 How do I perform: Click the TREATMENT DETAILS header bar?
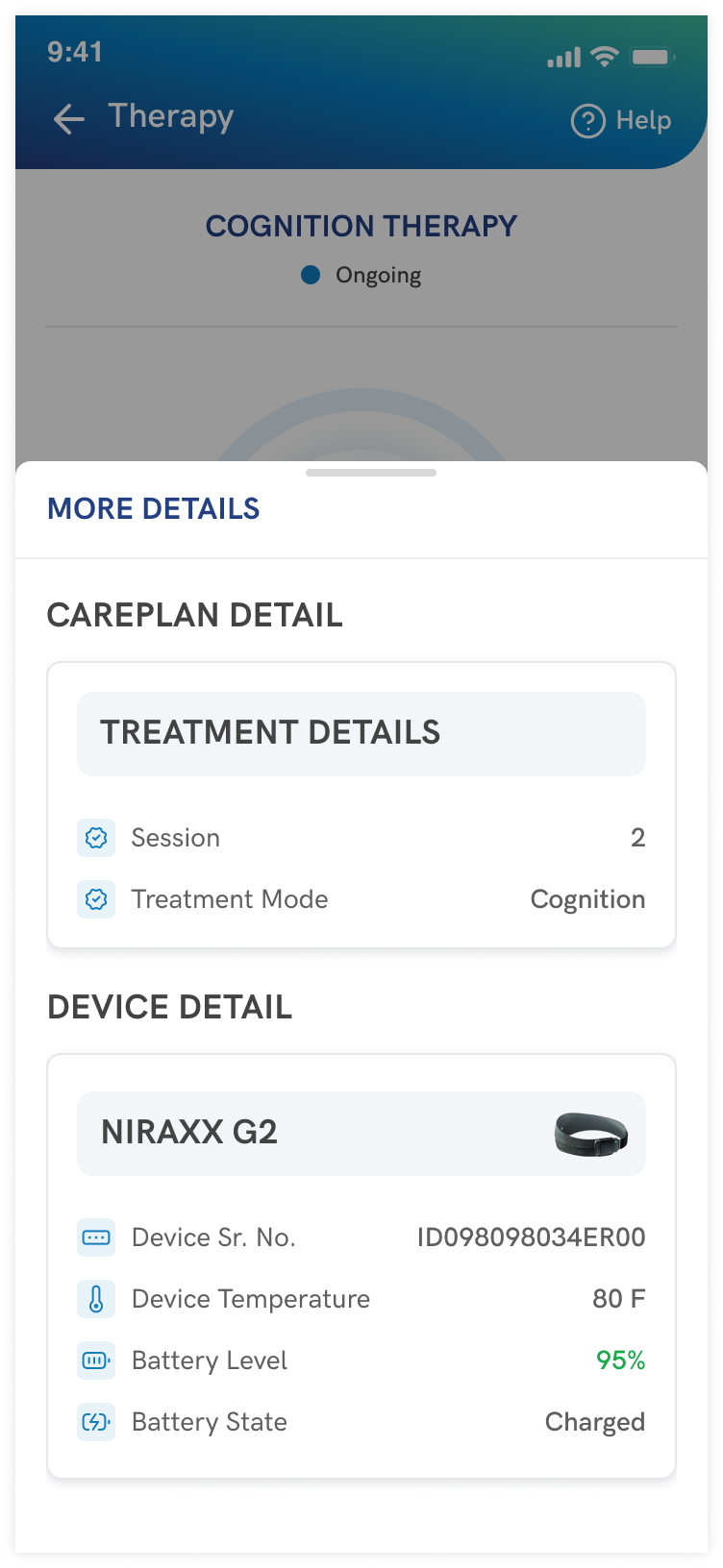[x=361, y=732]
